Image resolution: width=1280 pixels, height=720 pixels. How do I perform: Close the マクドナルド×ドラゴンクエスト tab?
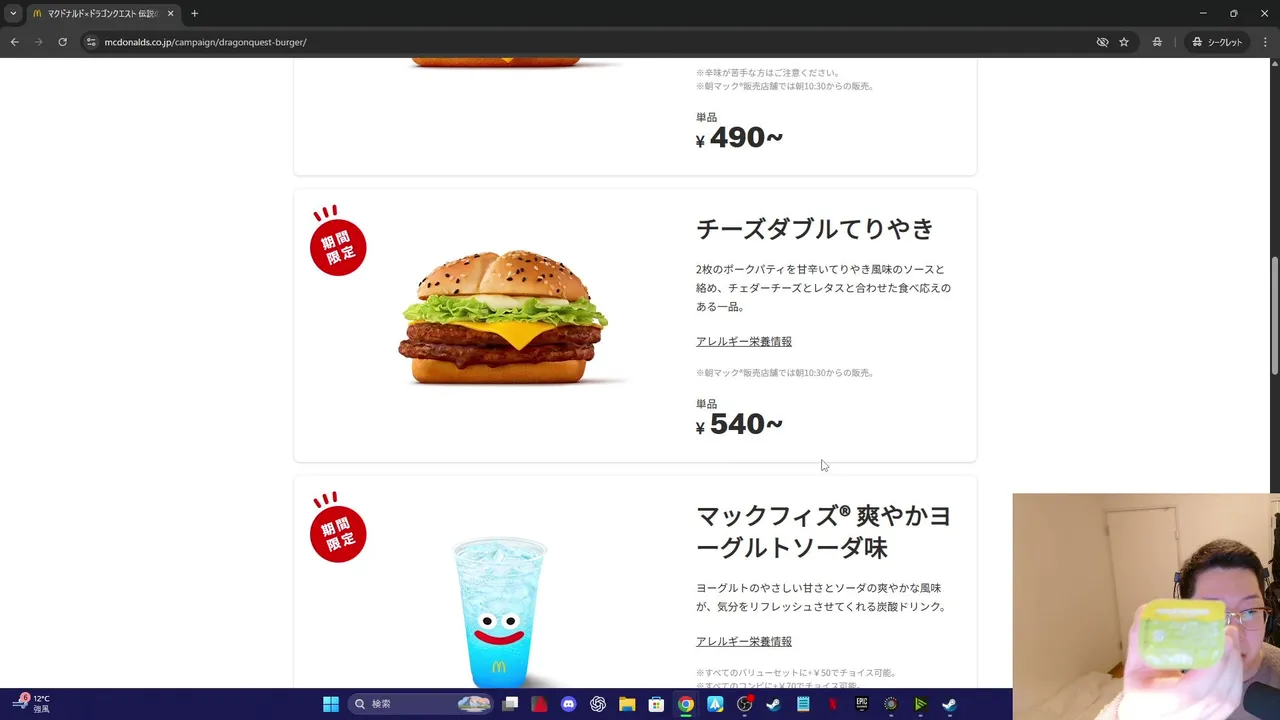170,14
